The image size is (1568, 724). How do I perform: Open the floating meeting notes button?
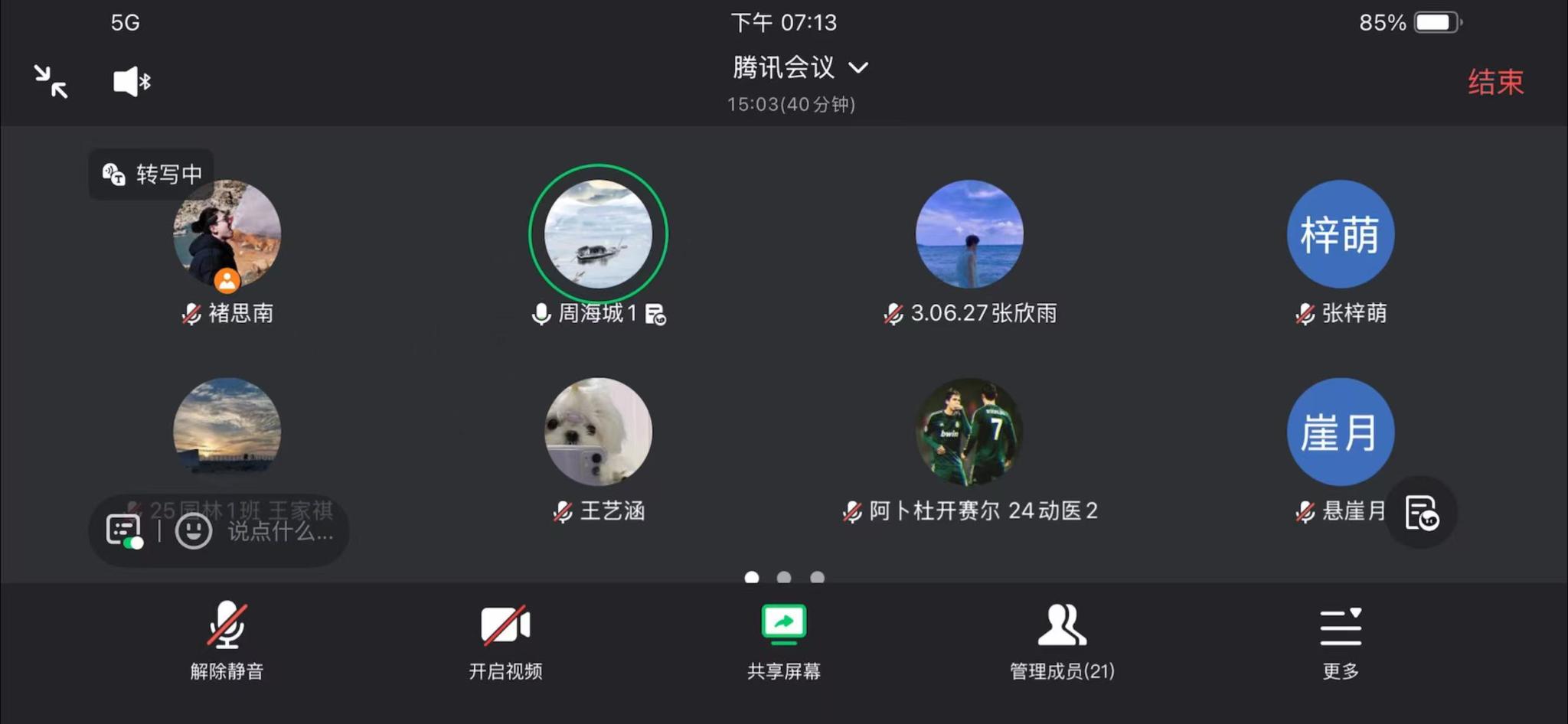(x=1422, y=513)
